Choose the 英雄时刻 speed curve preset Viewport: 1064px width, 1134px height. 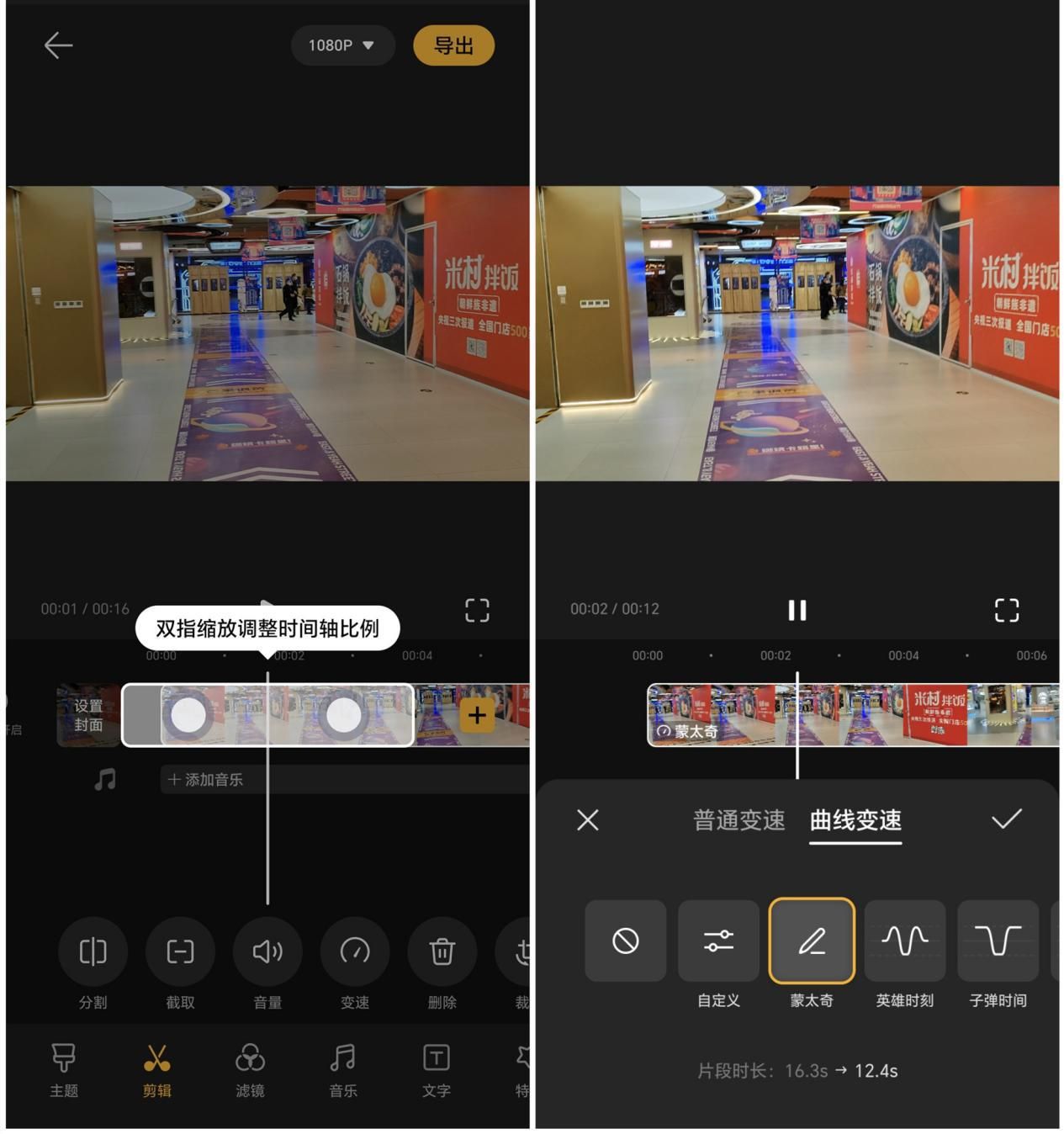pos(905,941)
